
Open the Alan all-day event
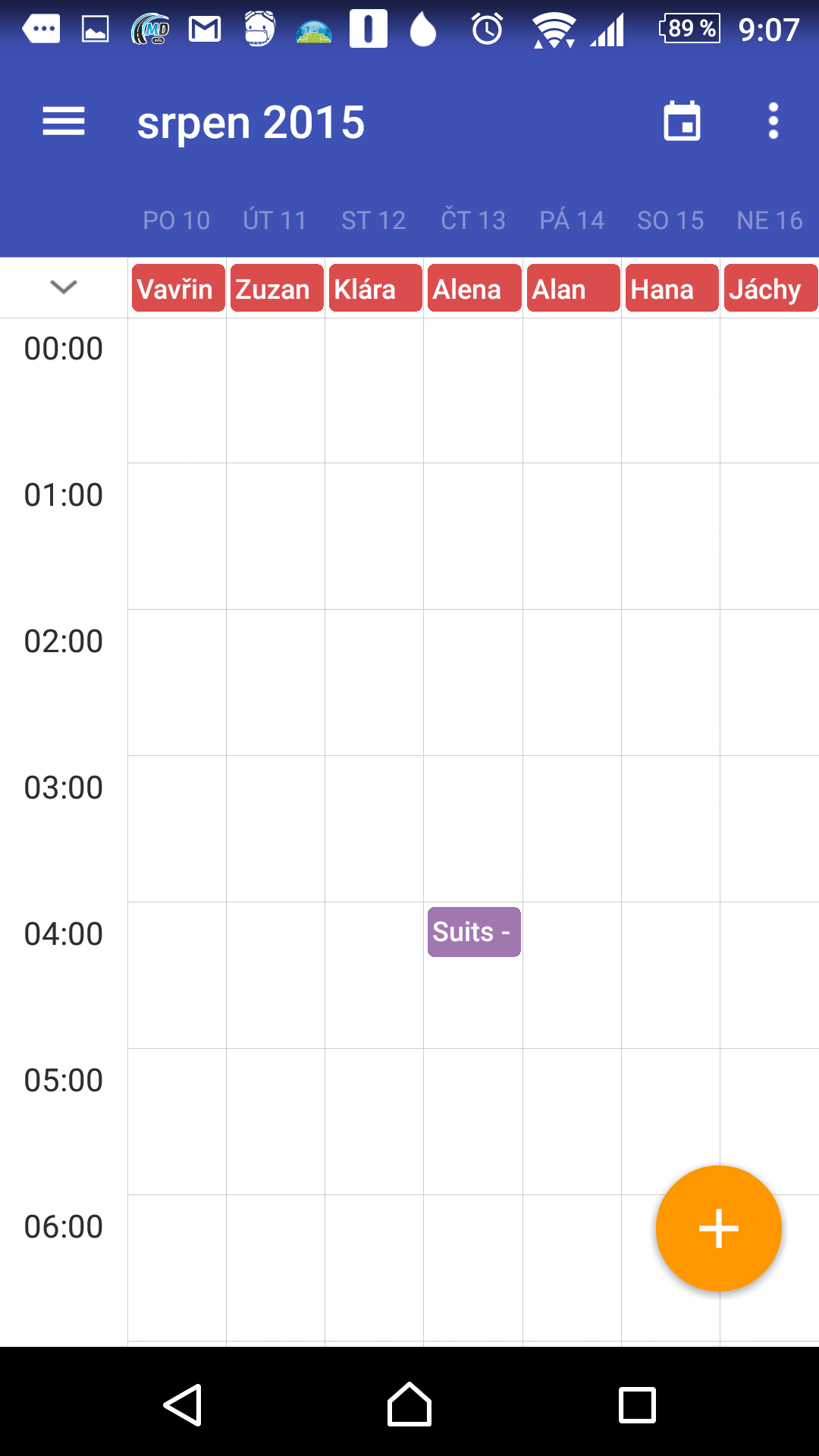coord(573,288)
